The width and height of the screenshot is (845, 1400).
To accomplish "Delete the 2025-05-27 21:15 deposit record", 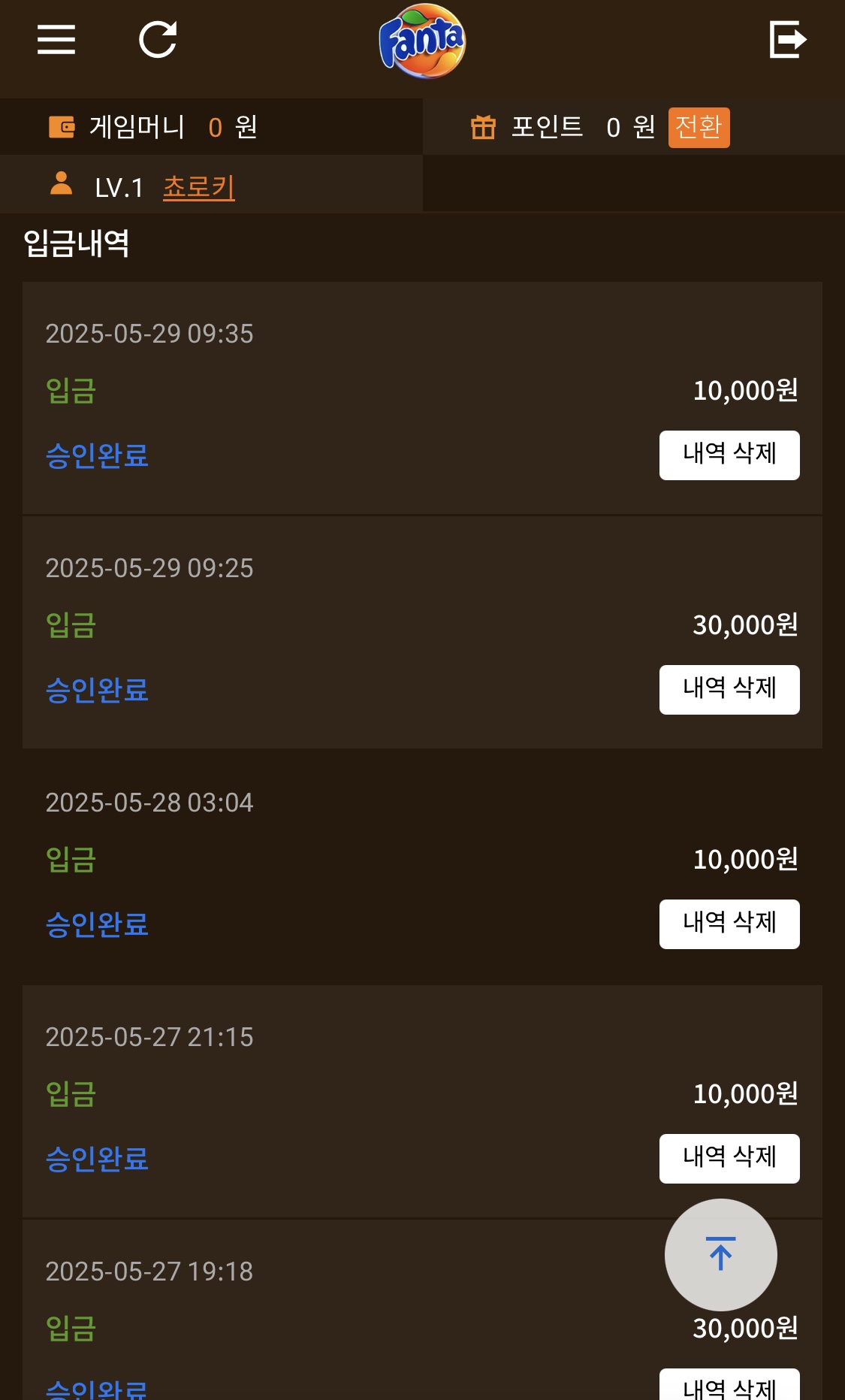I will [x=729, y=1159].
